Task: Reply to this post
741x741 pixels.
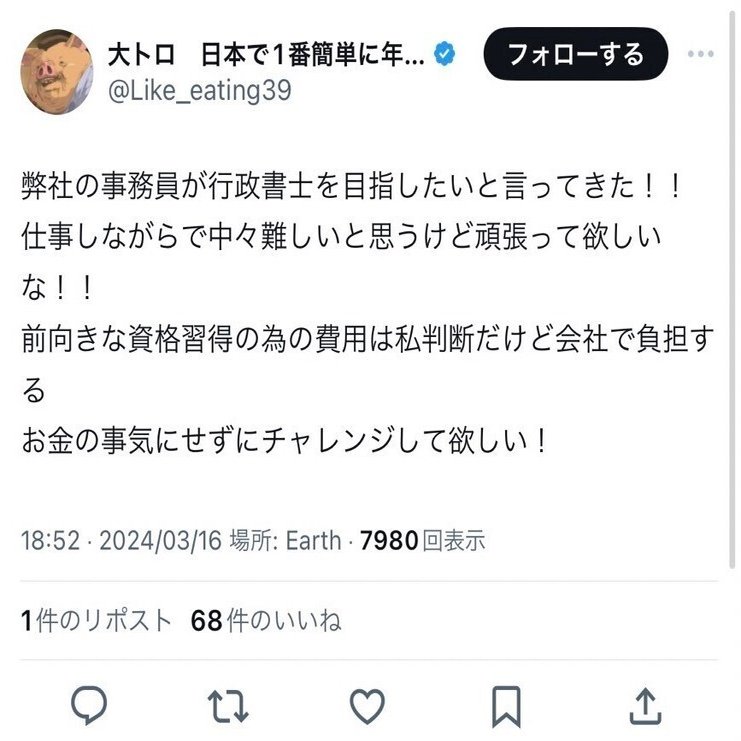Action: [x=92, y=704]
